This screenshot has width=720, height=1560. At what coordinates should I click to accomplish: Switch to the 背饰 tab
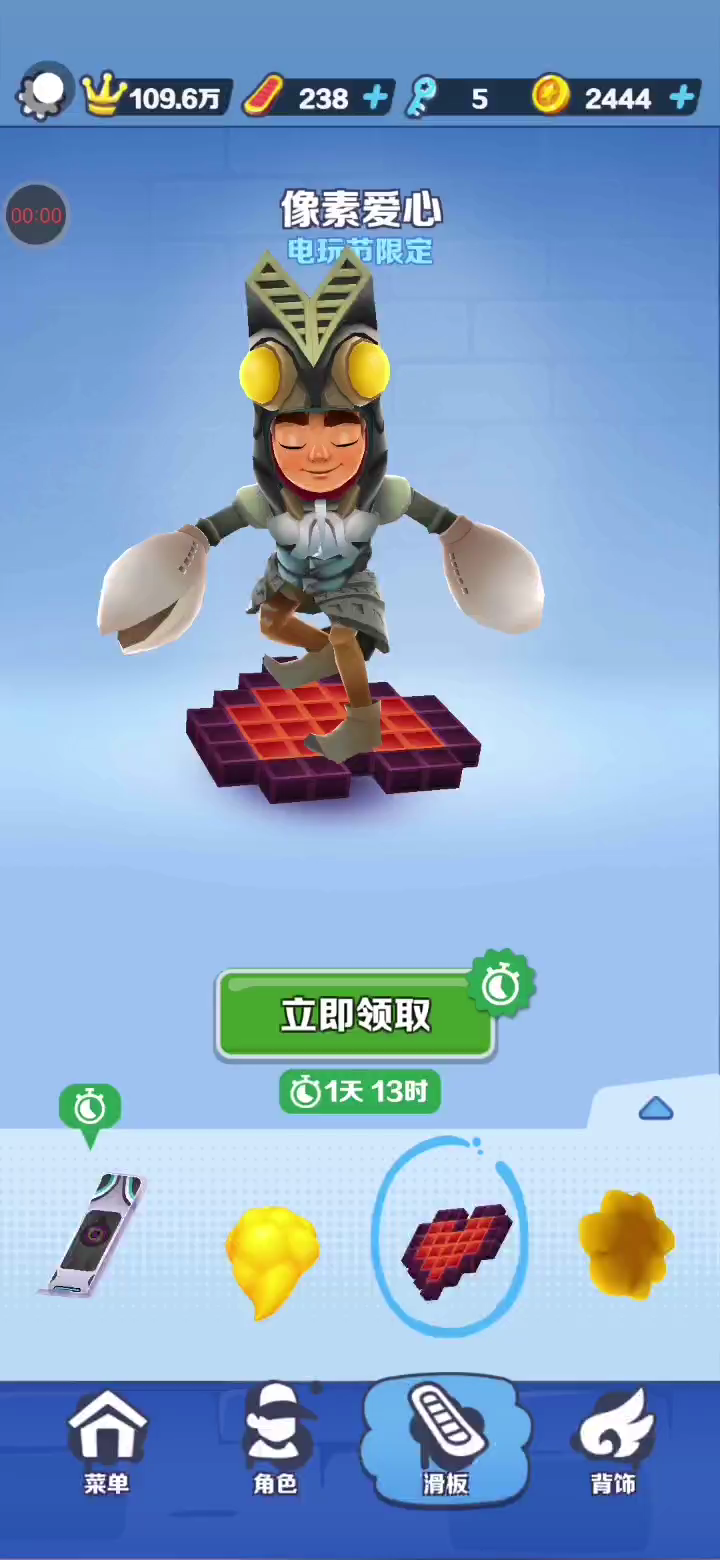(x=613, y=1440)
